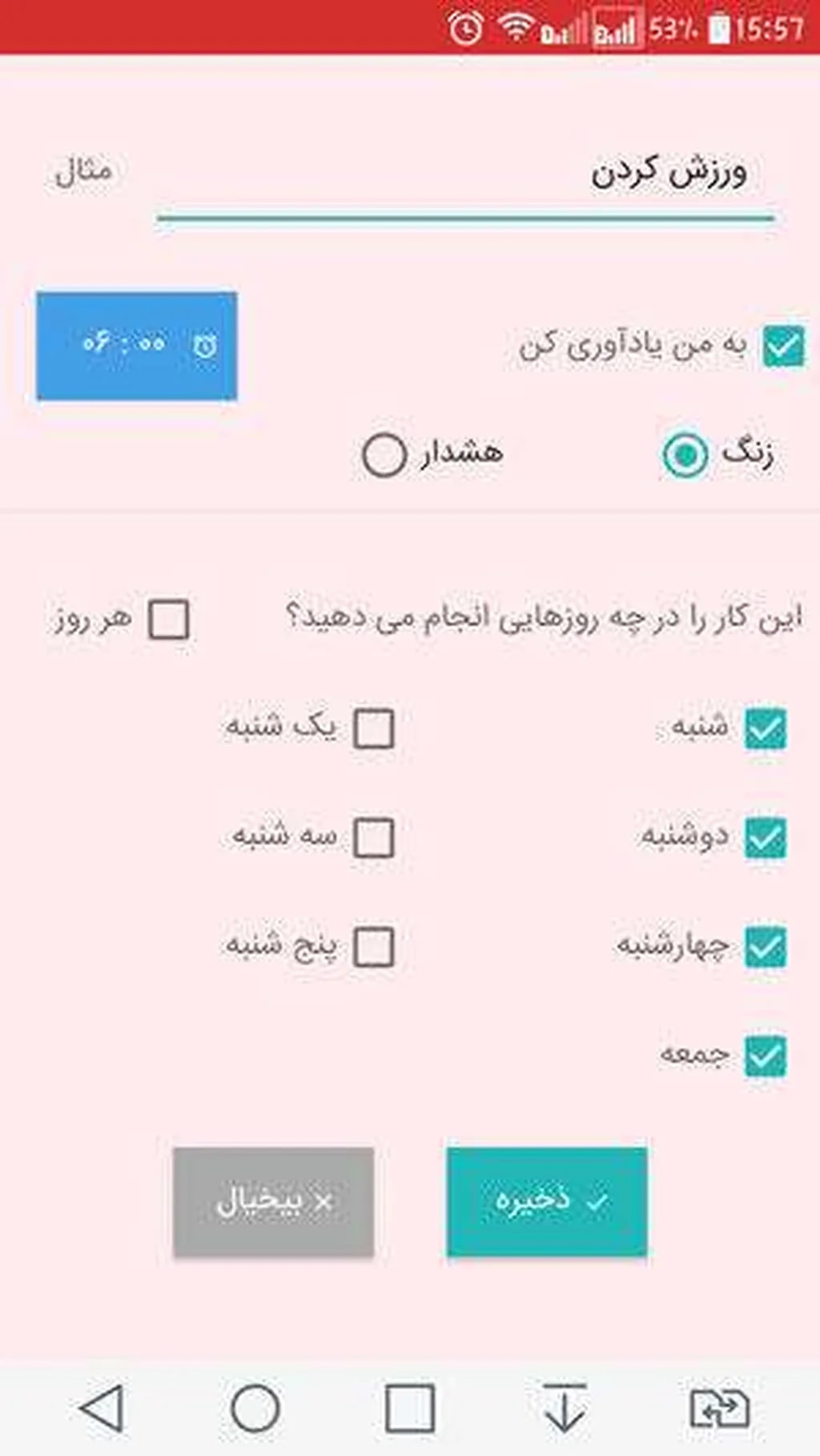820x1456 pixels.
Task: Uncheck the دوشنبه checkbox
Action: 765,837
